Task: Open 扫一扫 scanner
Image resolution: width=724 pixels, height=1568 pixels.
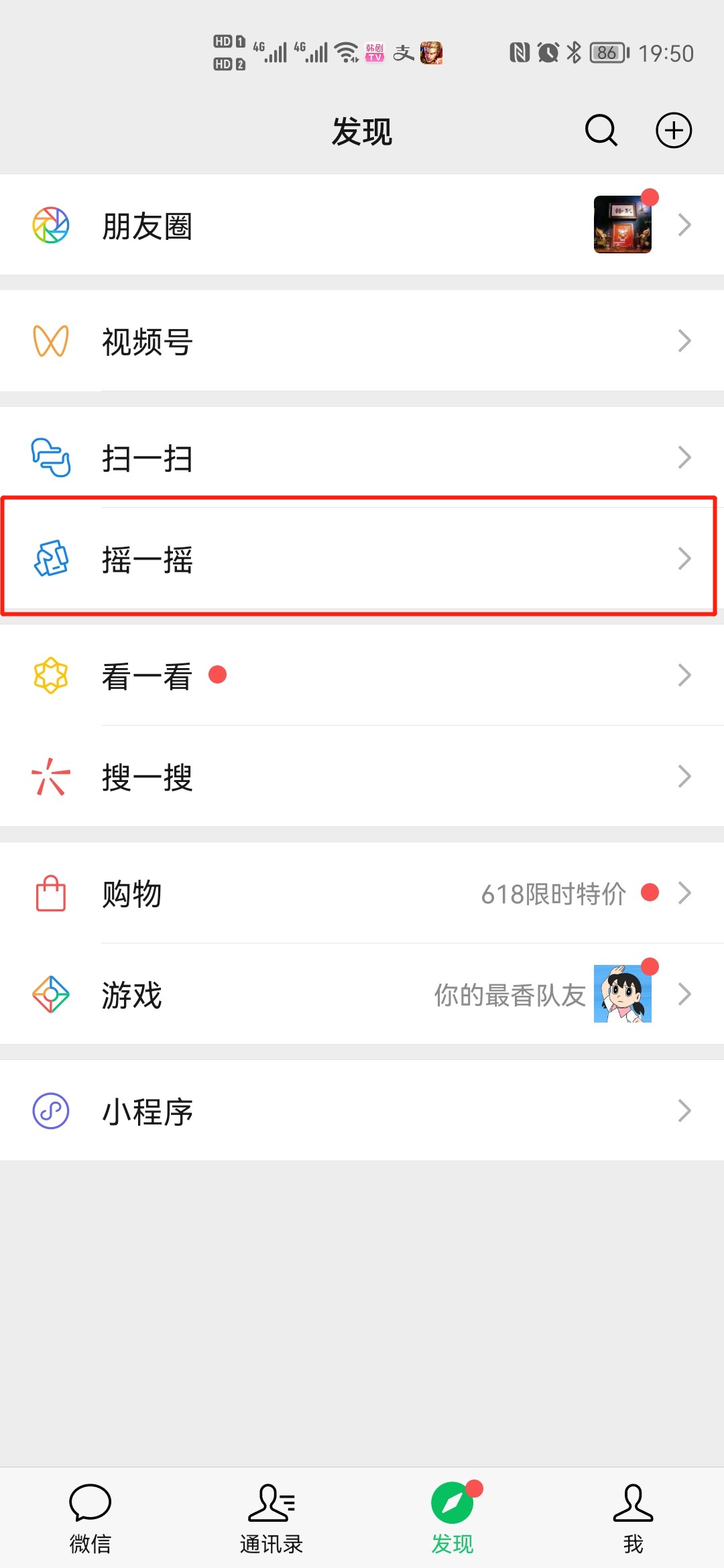Action: pyautogui.click(x=362, y=457)
